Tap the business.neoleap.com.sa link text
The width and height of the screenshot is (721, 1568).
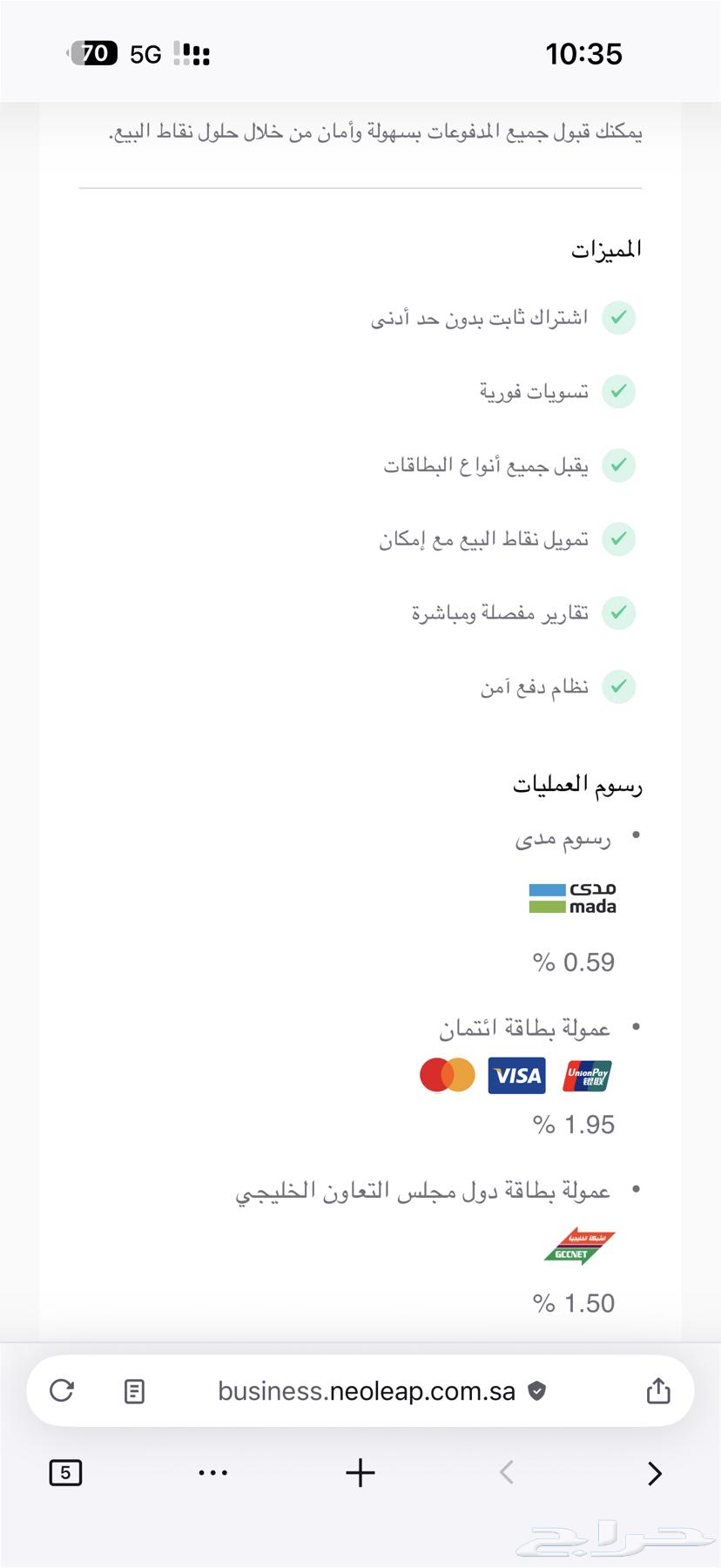click(366, 1390)
